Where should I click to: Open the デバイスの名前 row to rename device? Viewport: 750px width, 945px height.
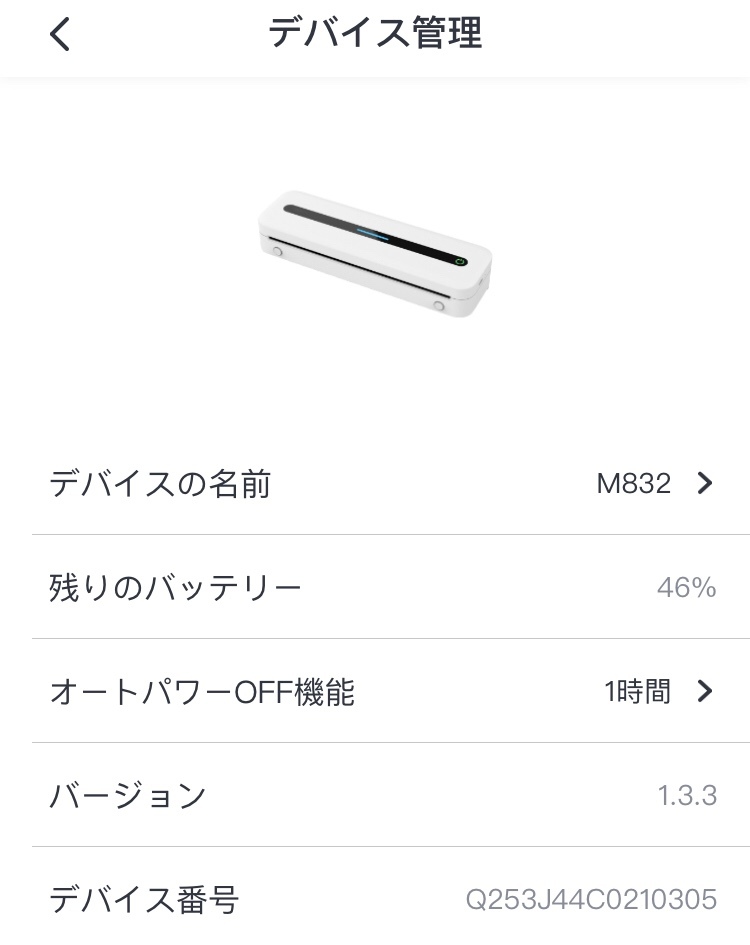point(375,483)
